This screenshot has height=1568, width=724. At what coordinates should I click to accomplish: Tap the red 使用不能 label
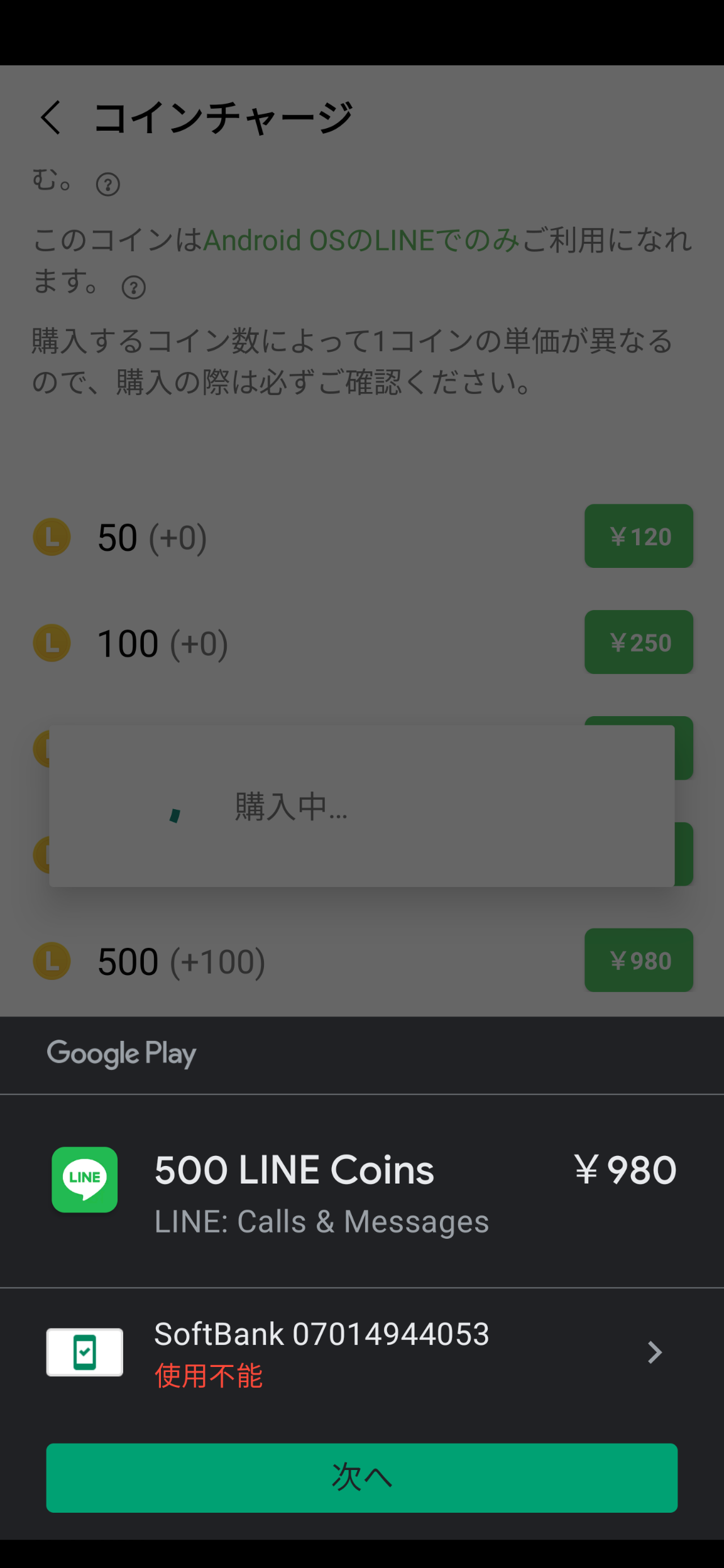pyautogui.click(x=209, y=1376)
